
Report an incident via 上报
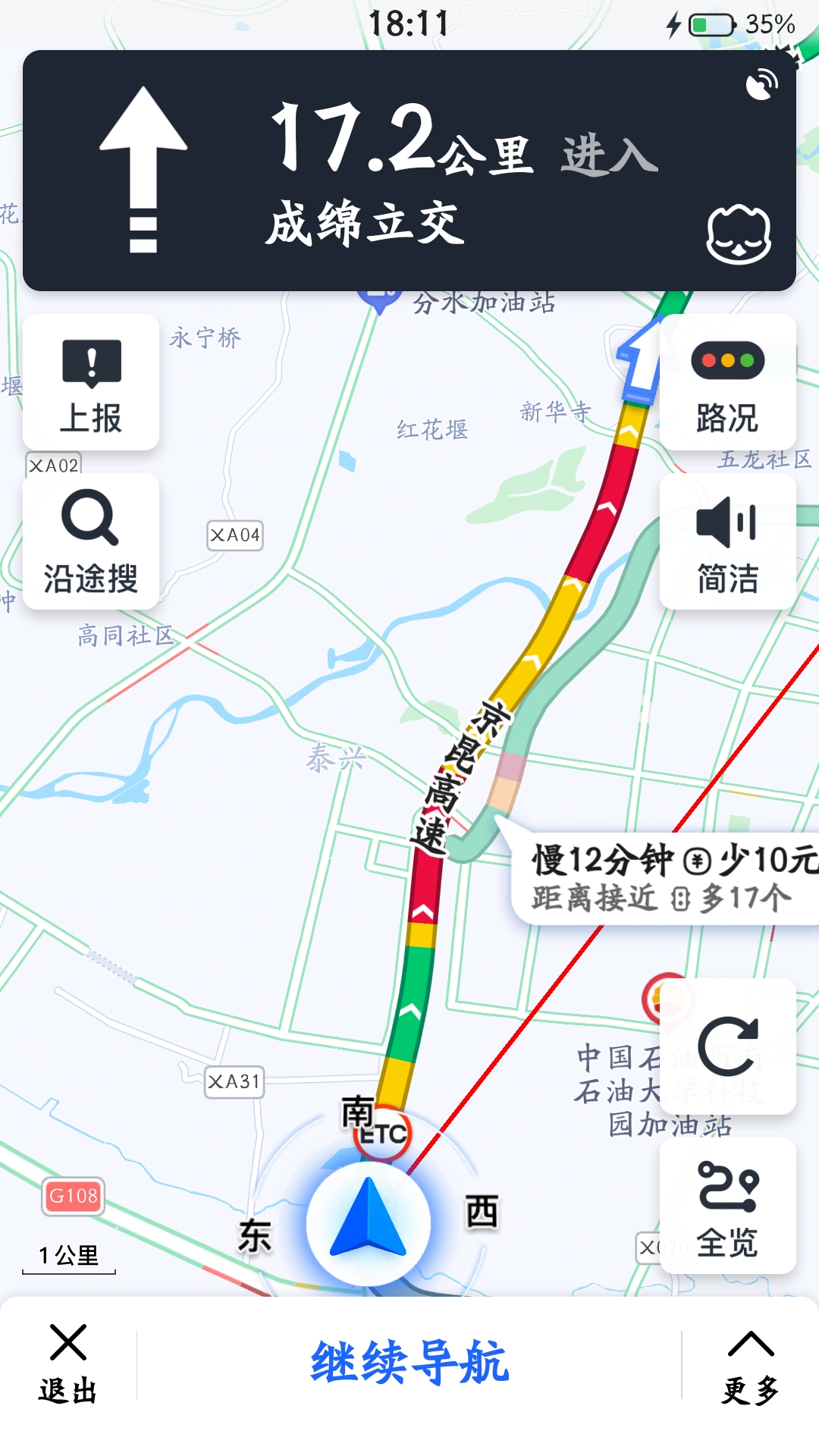91,383
